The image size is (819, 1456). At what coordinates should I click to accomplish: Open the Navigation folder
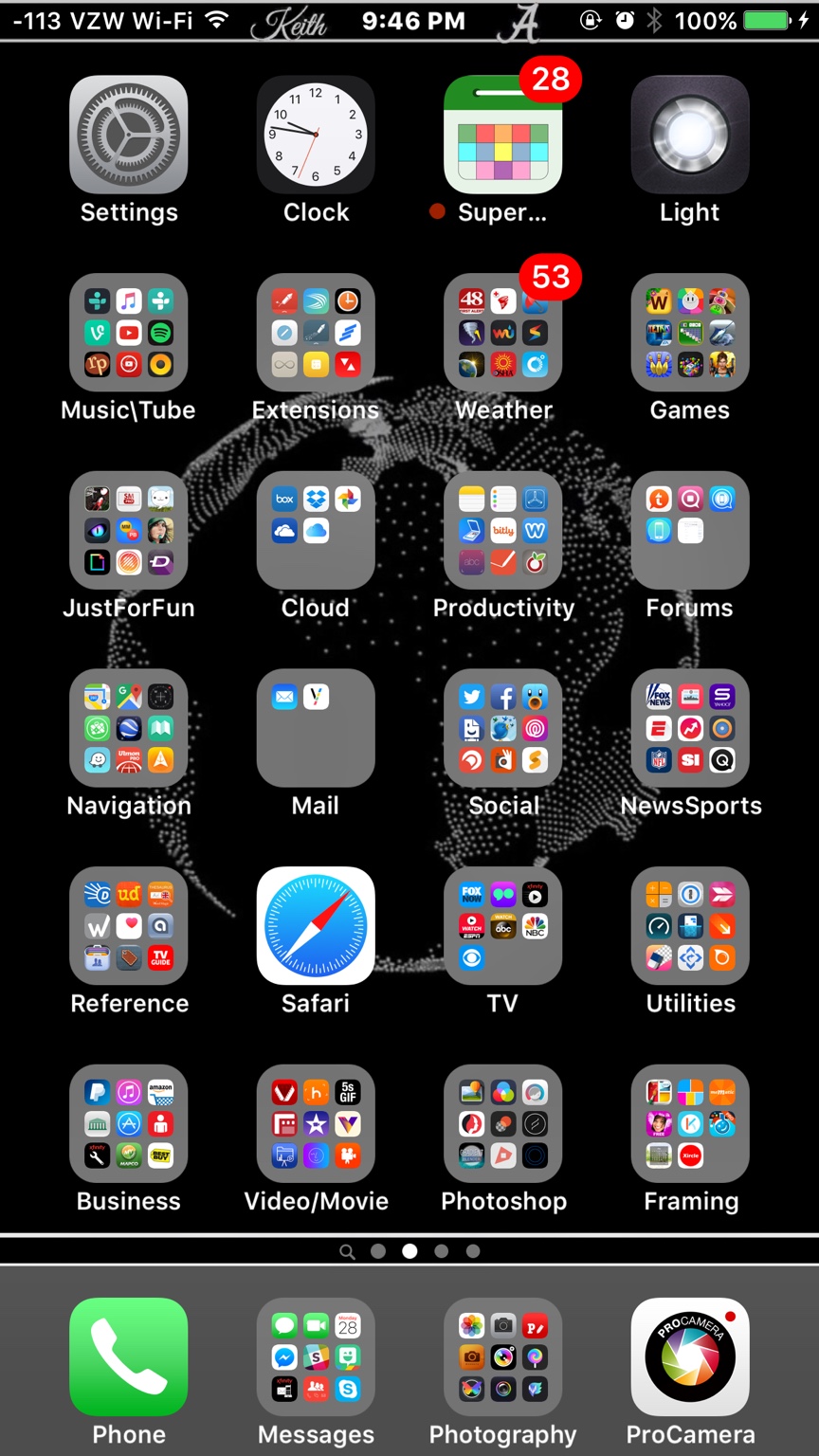(x=128, y=728)
